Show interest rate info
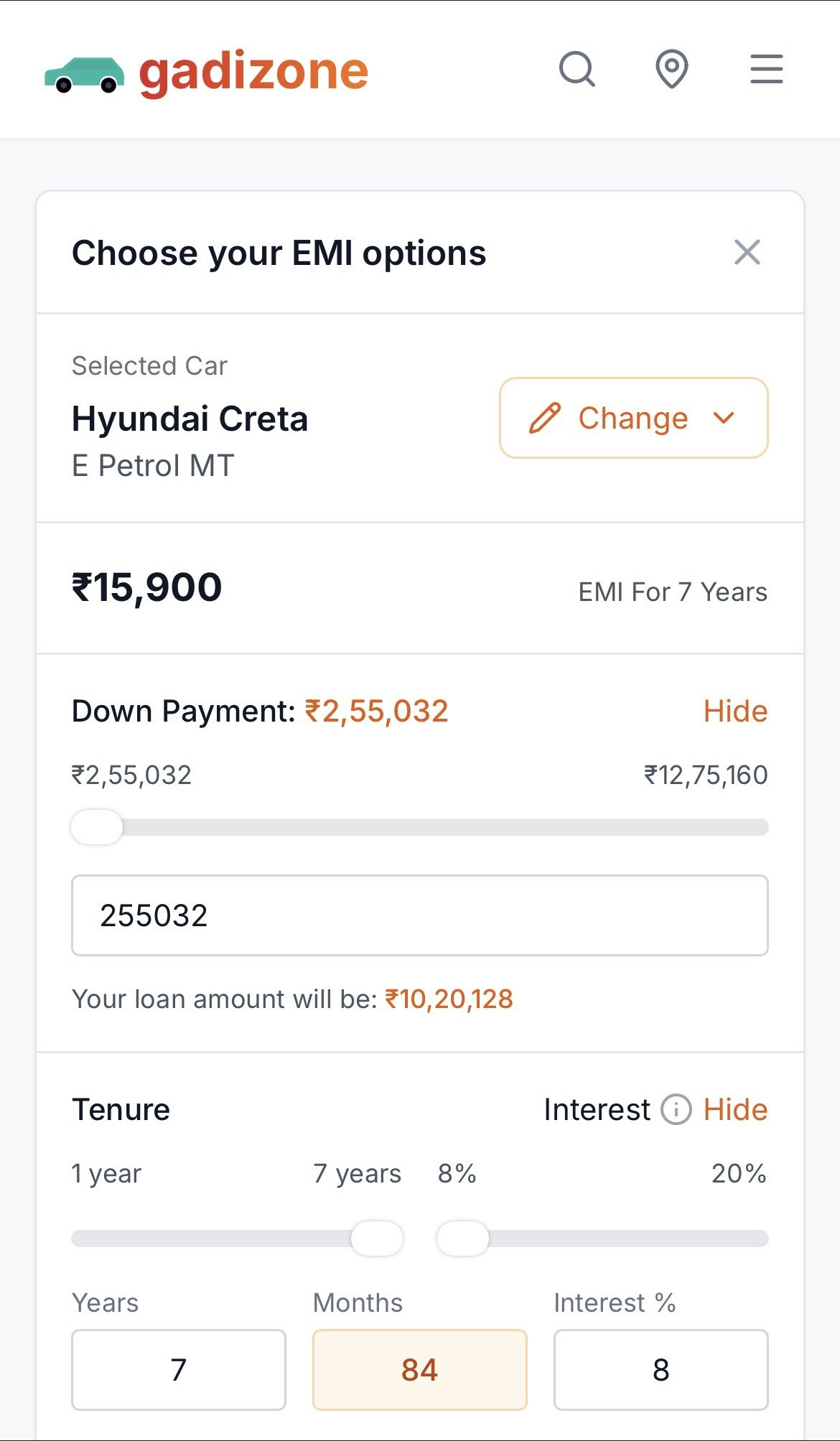This screenshot has width=840, height=1441. point(676,1110)
